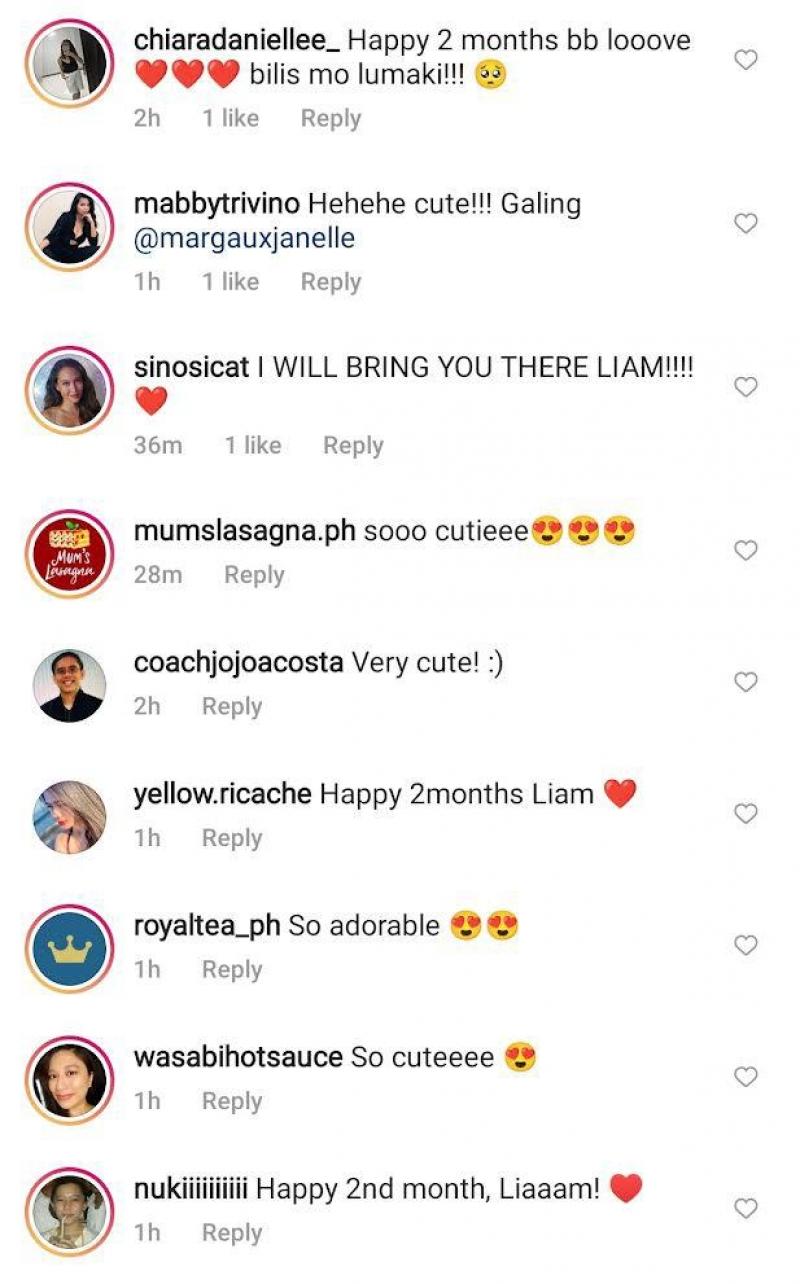Reply to chiaradaniellee_'s comment
The image size is (800, 1284).
click(x=330, y=118)
